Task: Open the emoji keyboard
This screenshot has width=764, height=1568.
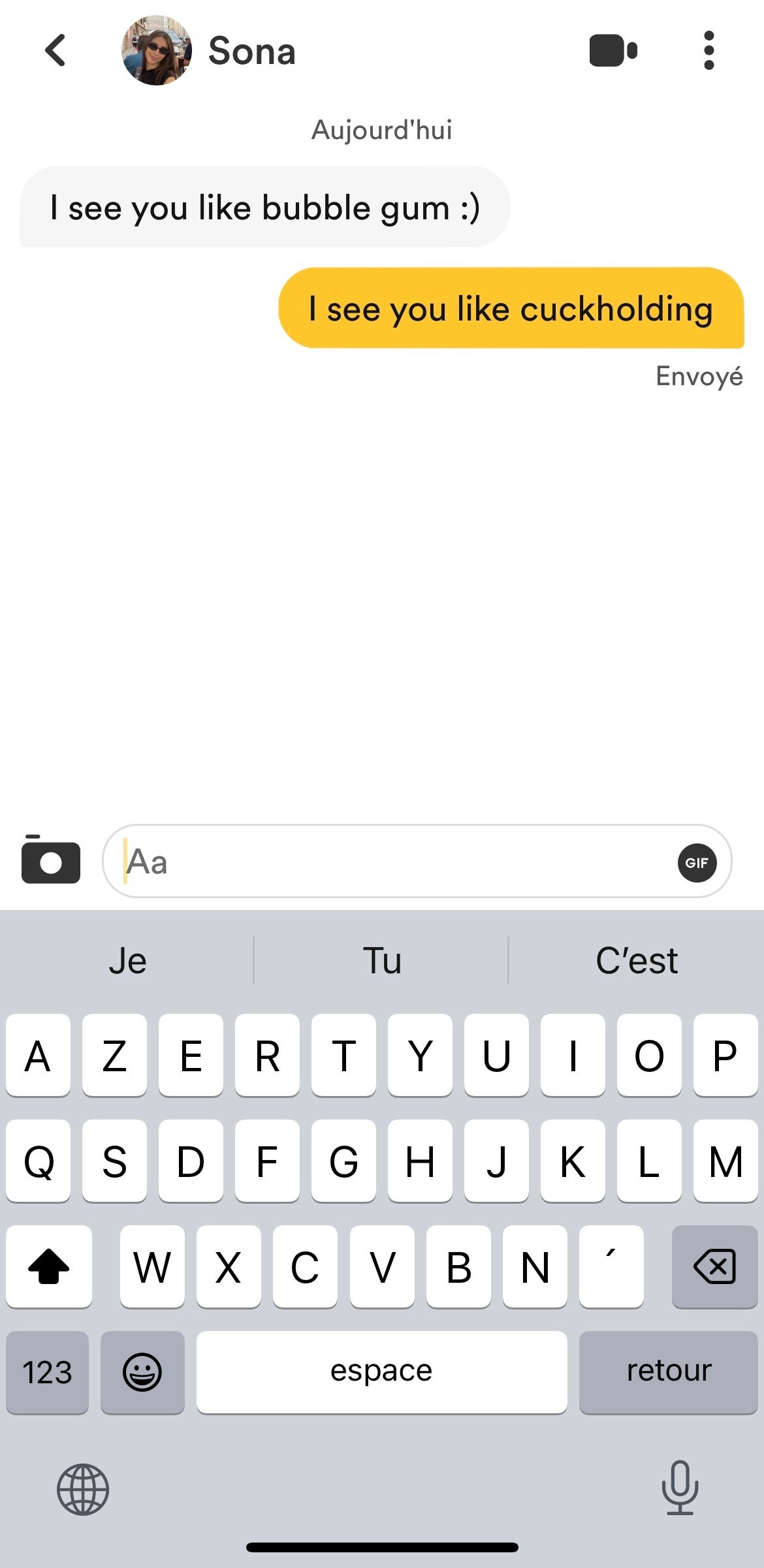Action: point(142,1372)
